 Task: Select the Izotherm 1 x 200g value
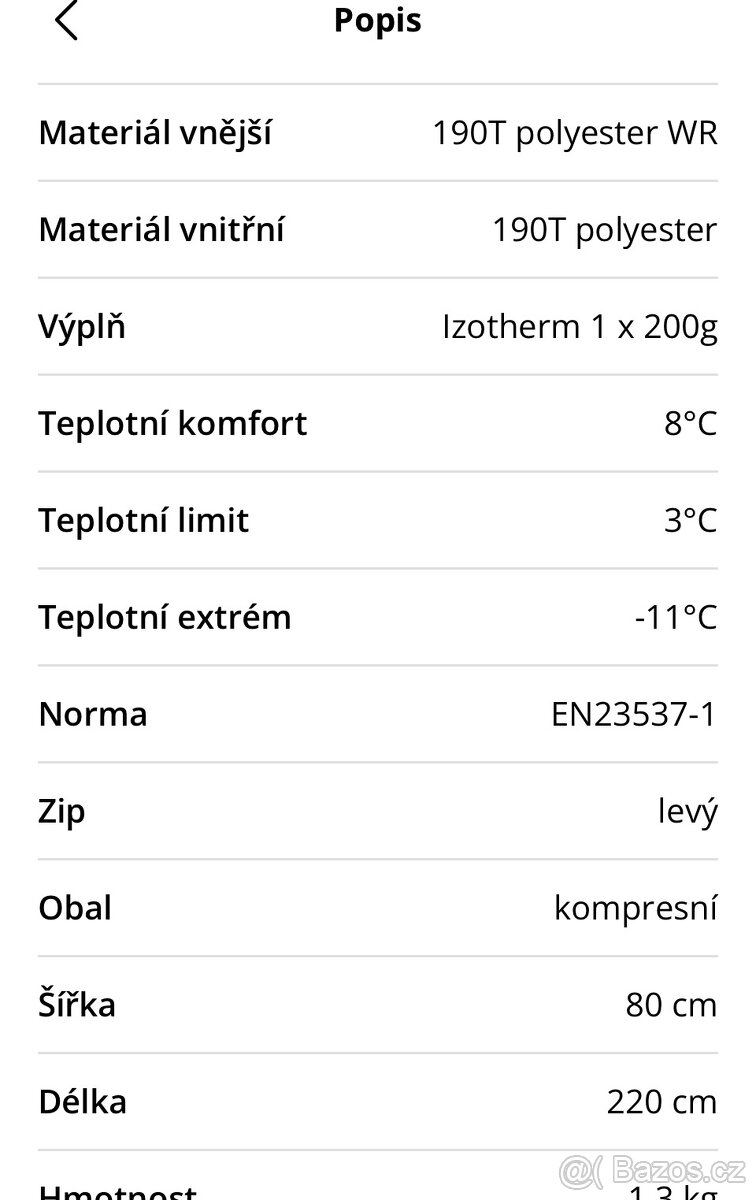[580, 327]
